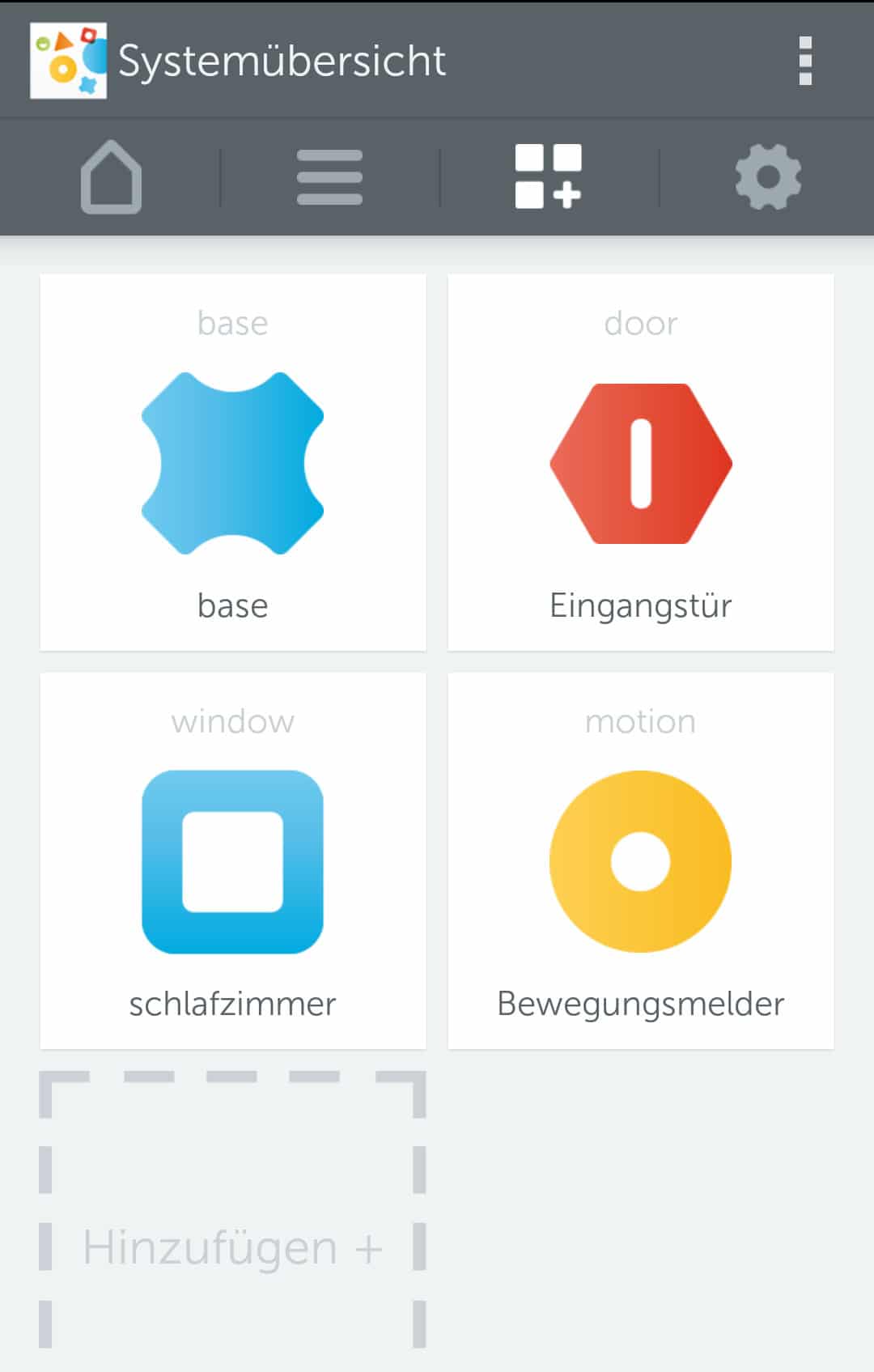Go to the settings gear tab
The height and width of the screenshot is (1372, 874).
point(767,177)
